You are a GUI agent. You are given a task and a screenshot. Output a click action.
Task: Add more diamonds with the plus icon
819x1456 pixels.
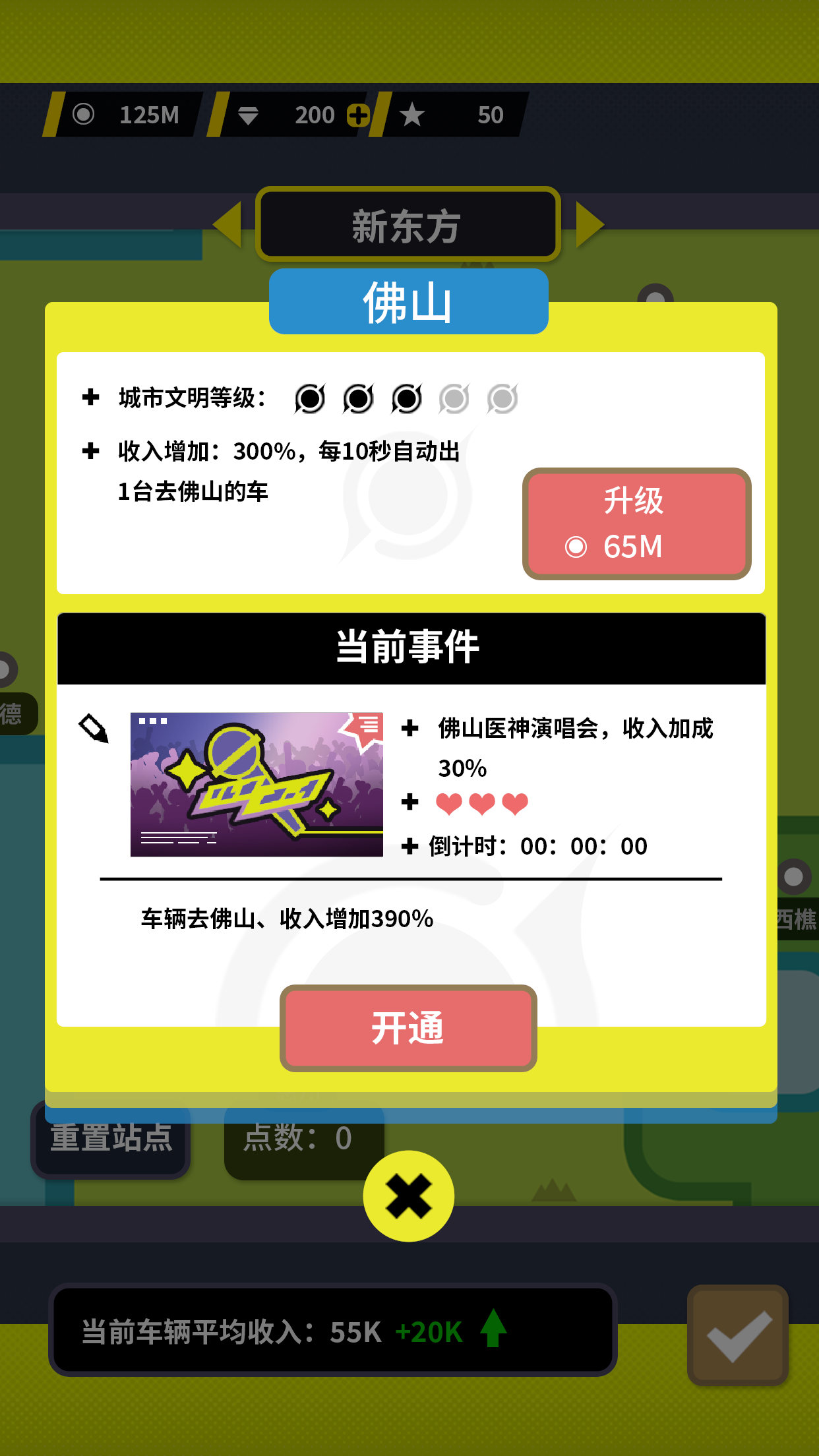[x=358, y=115]
